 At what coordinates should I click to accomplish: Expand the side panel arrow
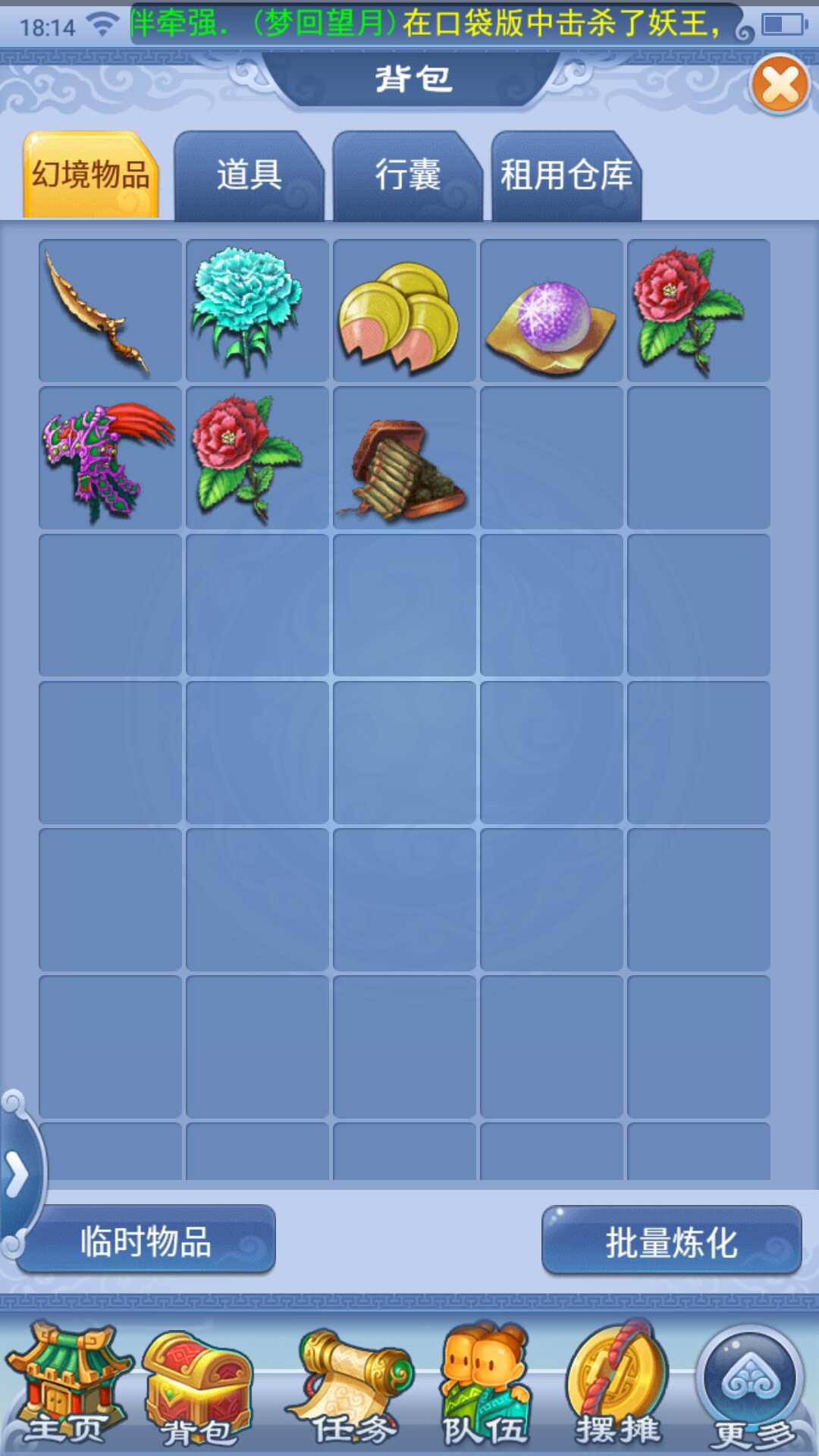(x=17, y=1175)
